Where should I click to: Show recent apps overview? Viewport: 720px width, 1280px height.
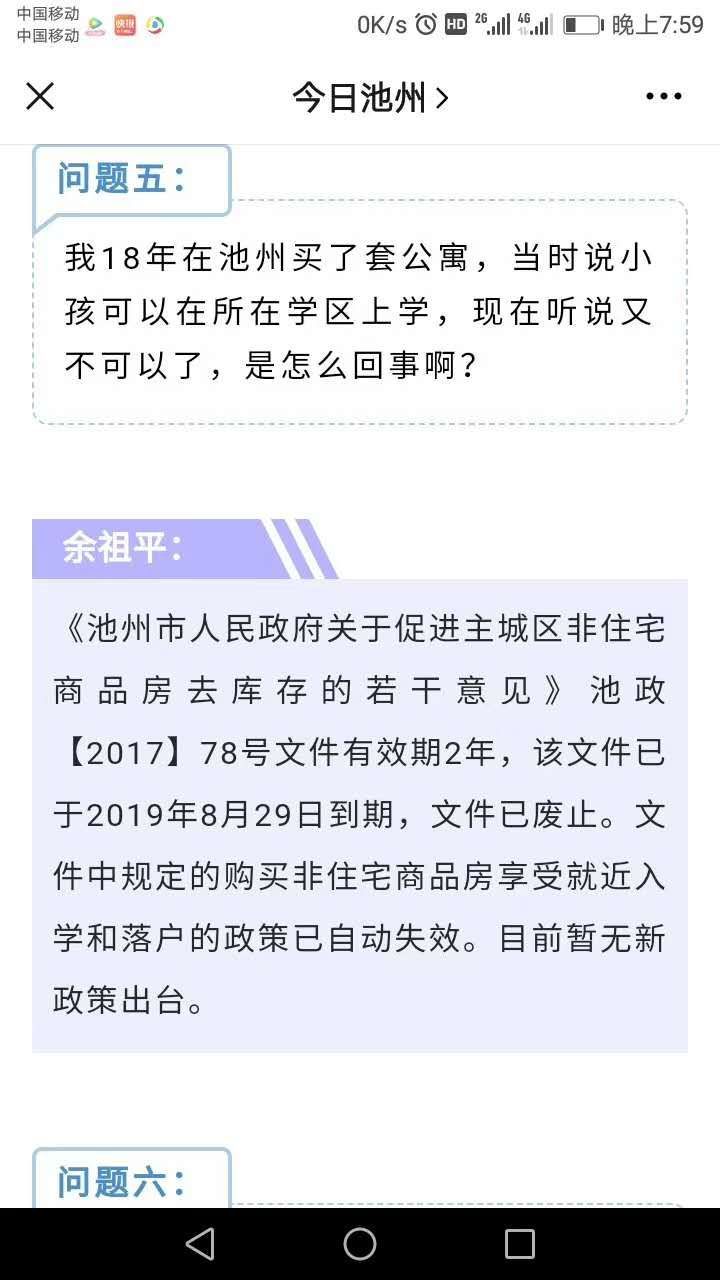(519, 1244)
